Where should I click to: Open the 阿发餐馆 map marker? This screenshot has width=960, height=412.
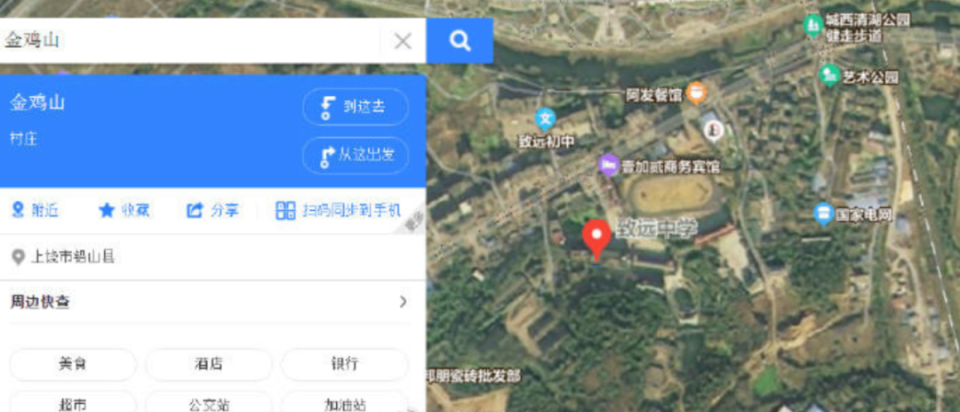click(x=696, y=93)
